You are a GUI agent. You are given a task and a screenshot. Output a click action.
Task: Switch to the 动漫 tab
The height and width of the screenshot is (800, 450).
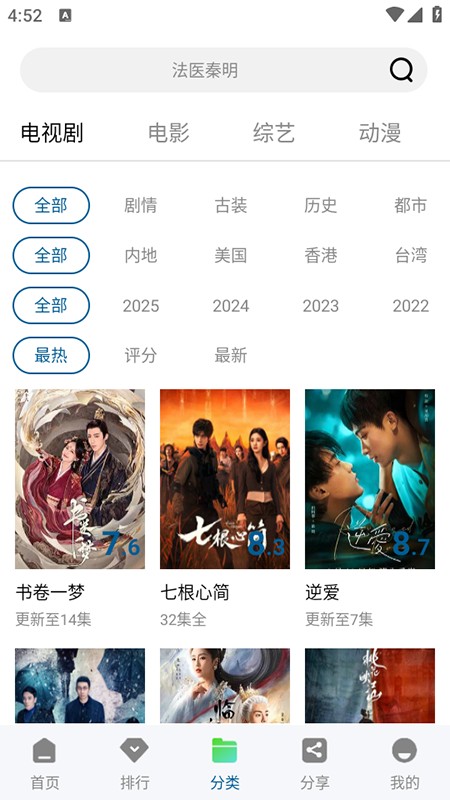click(x=380, y=133)
